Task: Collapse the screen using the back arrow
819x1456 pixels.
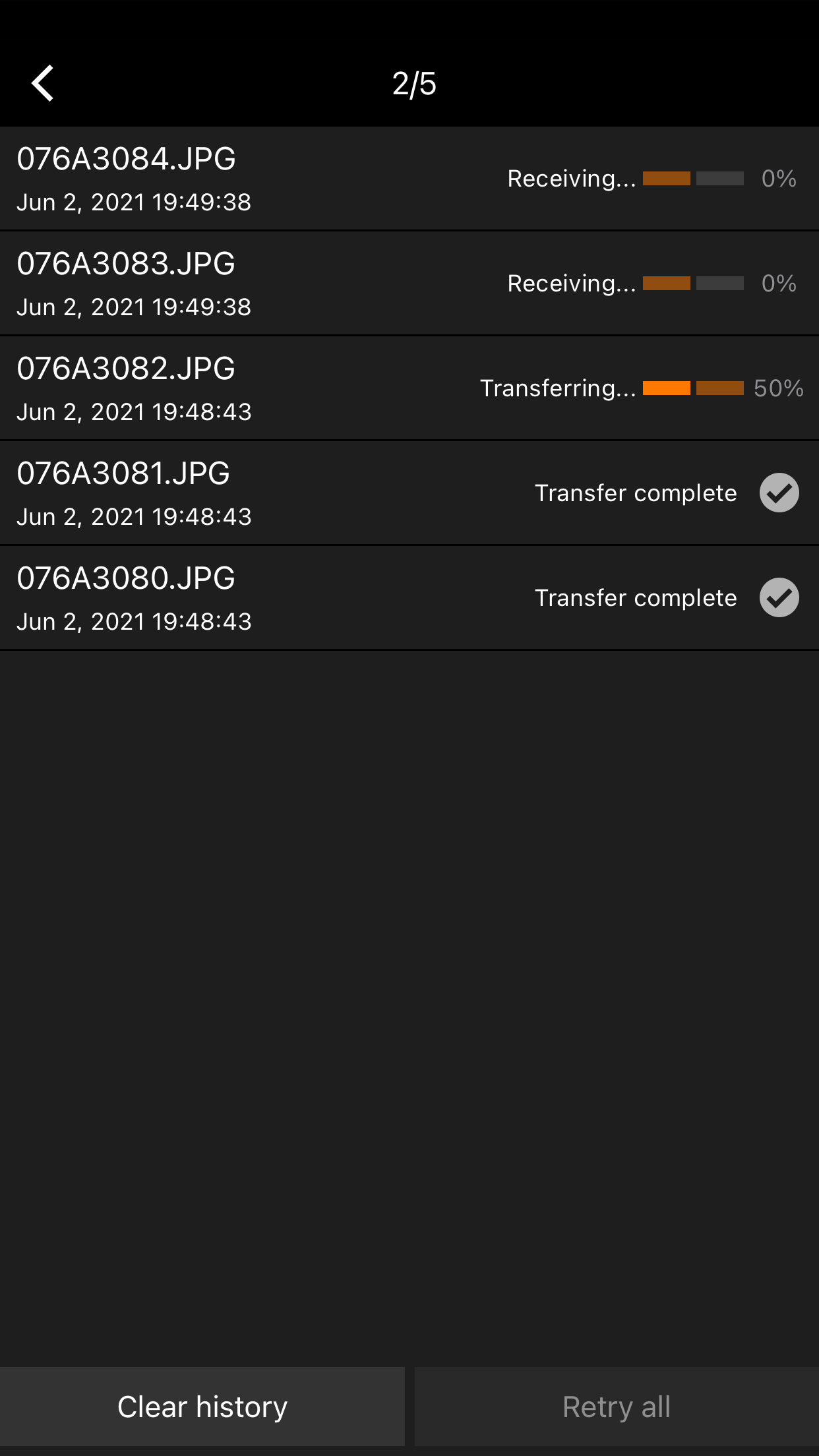Action: pos(42,83)
